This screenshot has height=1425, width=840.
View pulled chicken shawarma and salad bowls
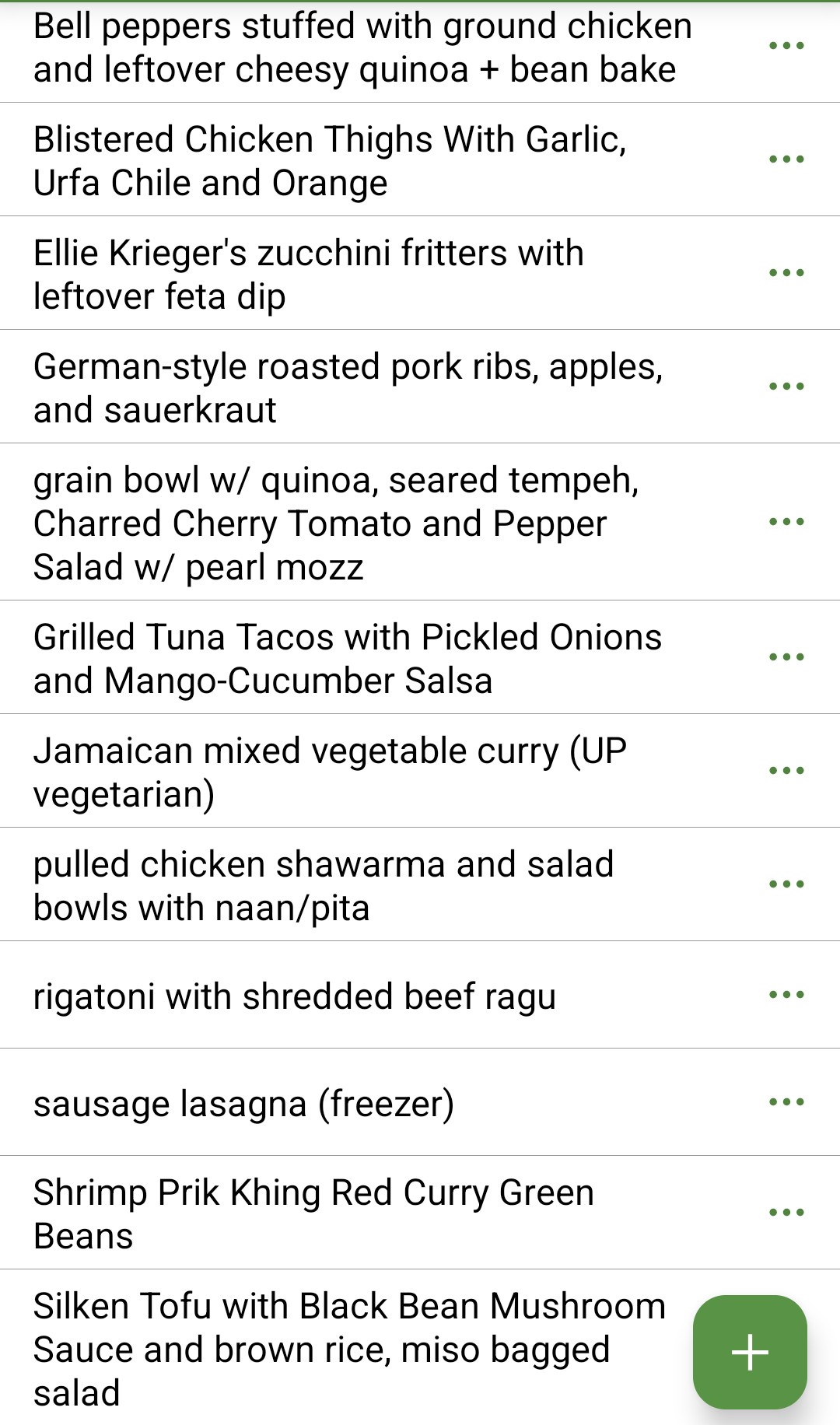tap(323, 885)
